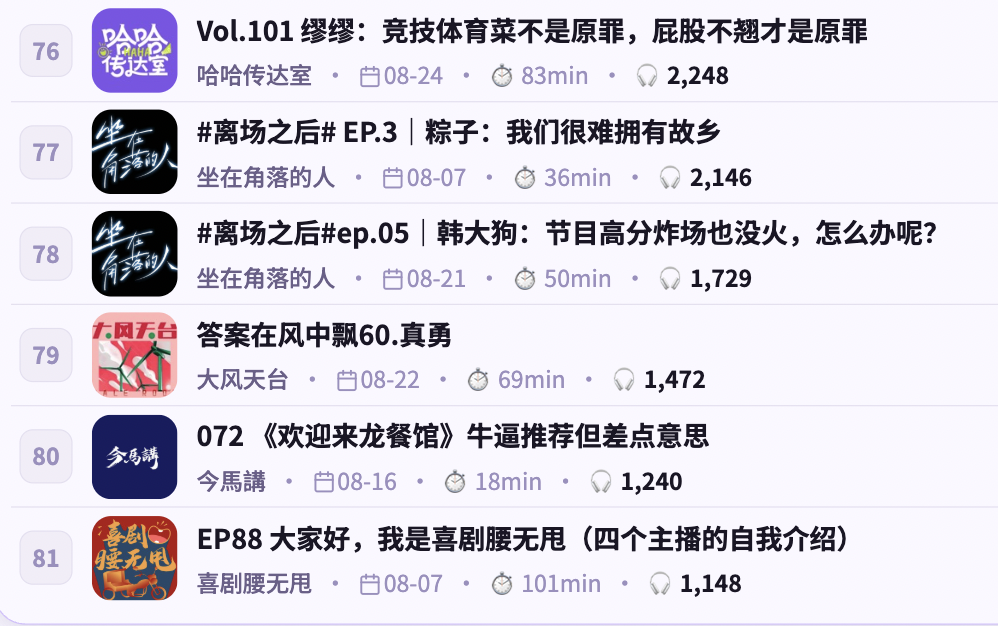998x626 pixels.
Task: Open #离场之后#ep.05 韩大狗 episode
Action: 566,233
